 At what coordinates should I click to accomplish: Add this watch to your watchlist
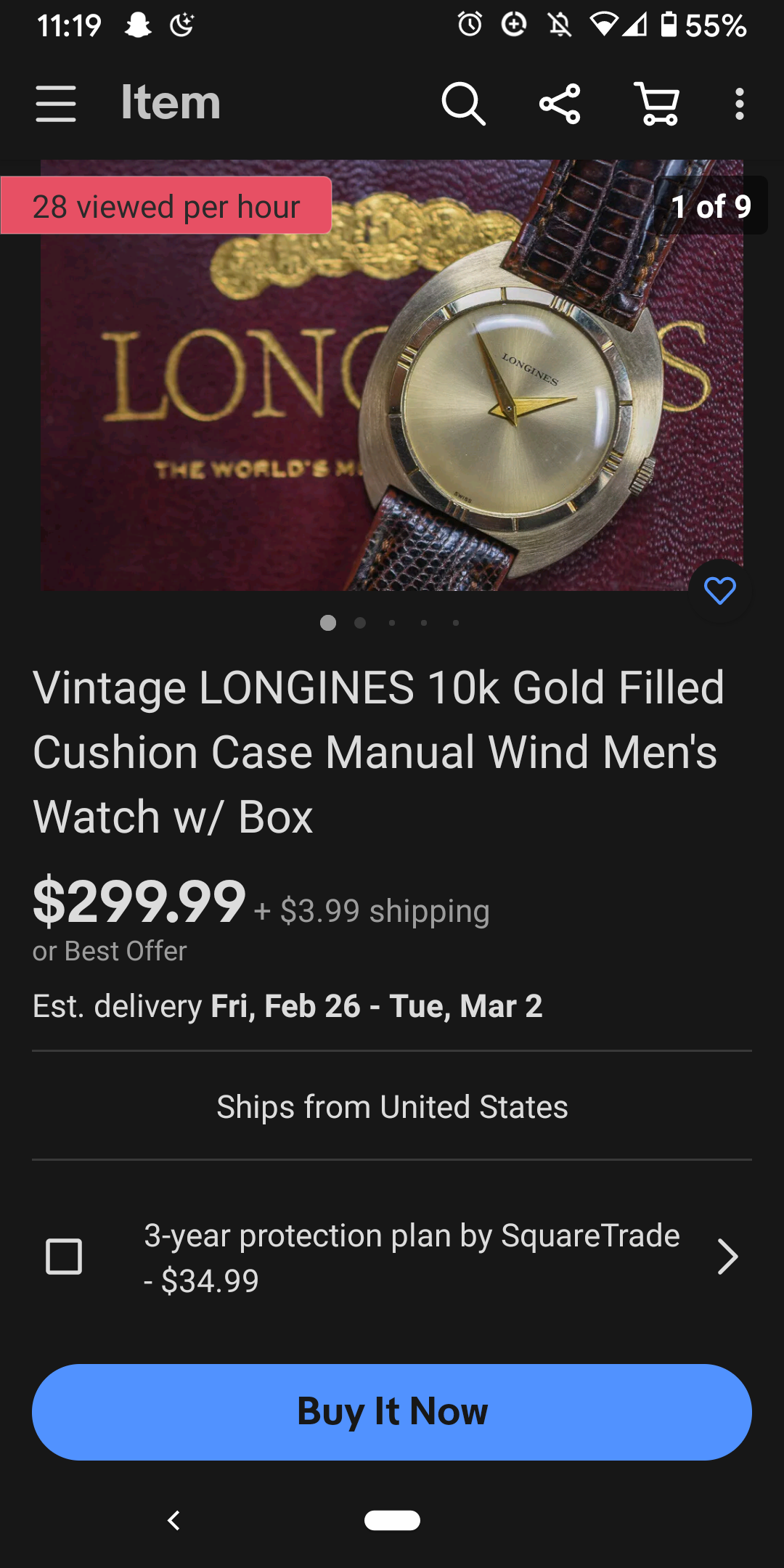tap(719, 591)
